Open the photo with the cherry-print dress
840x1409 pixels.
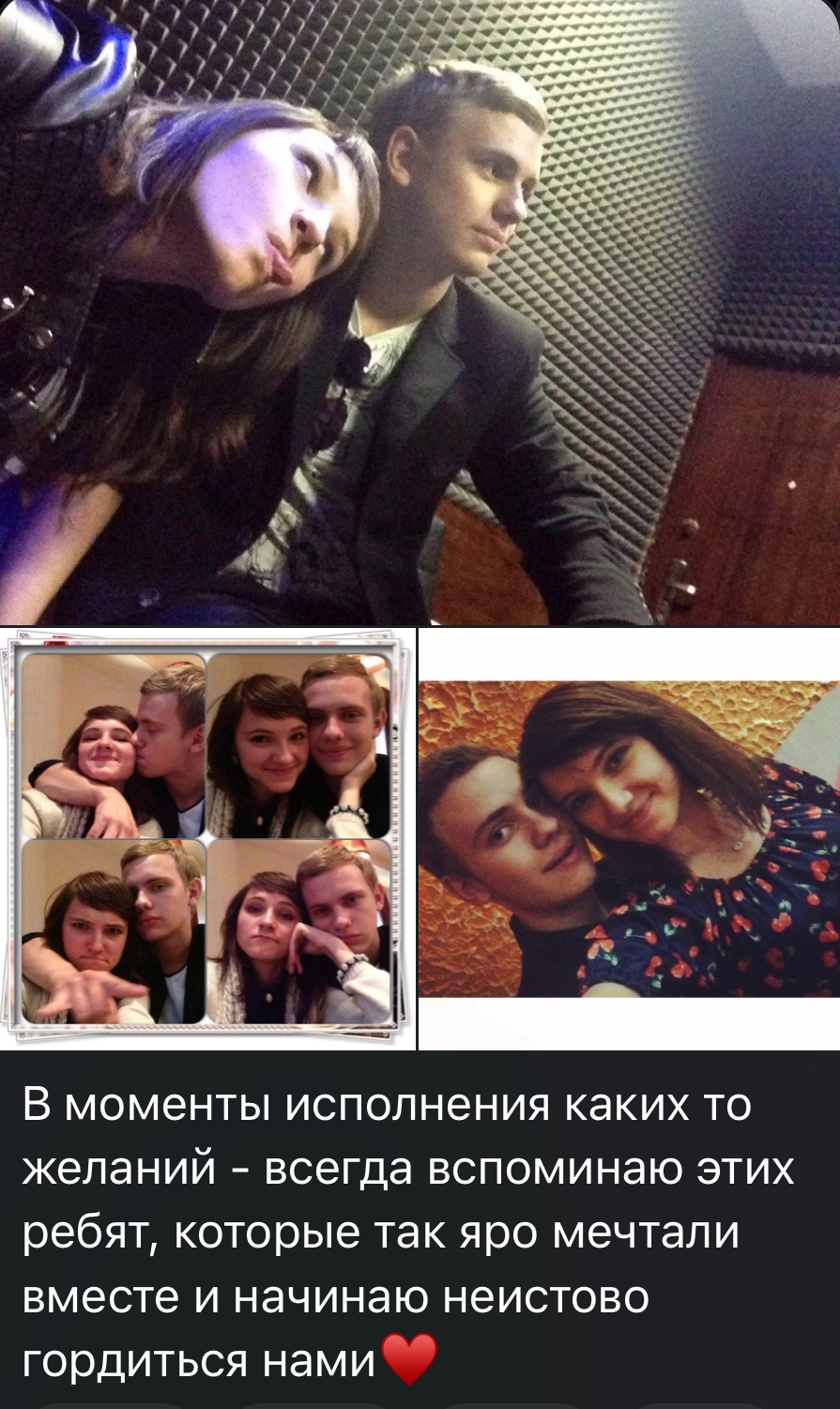629,838
